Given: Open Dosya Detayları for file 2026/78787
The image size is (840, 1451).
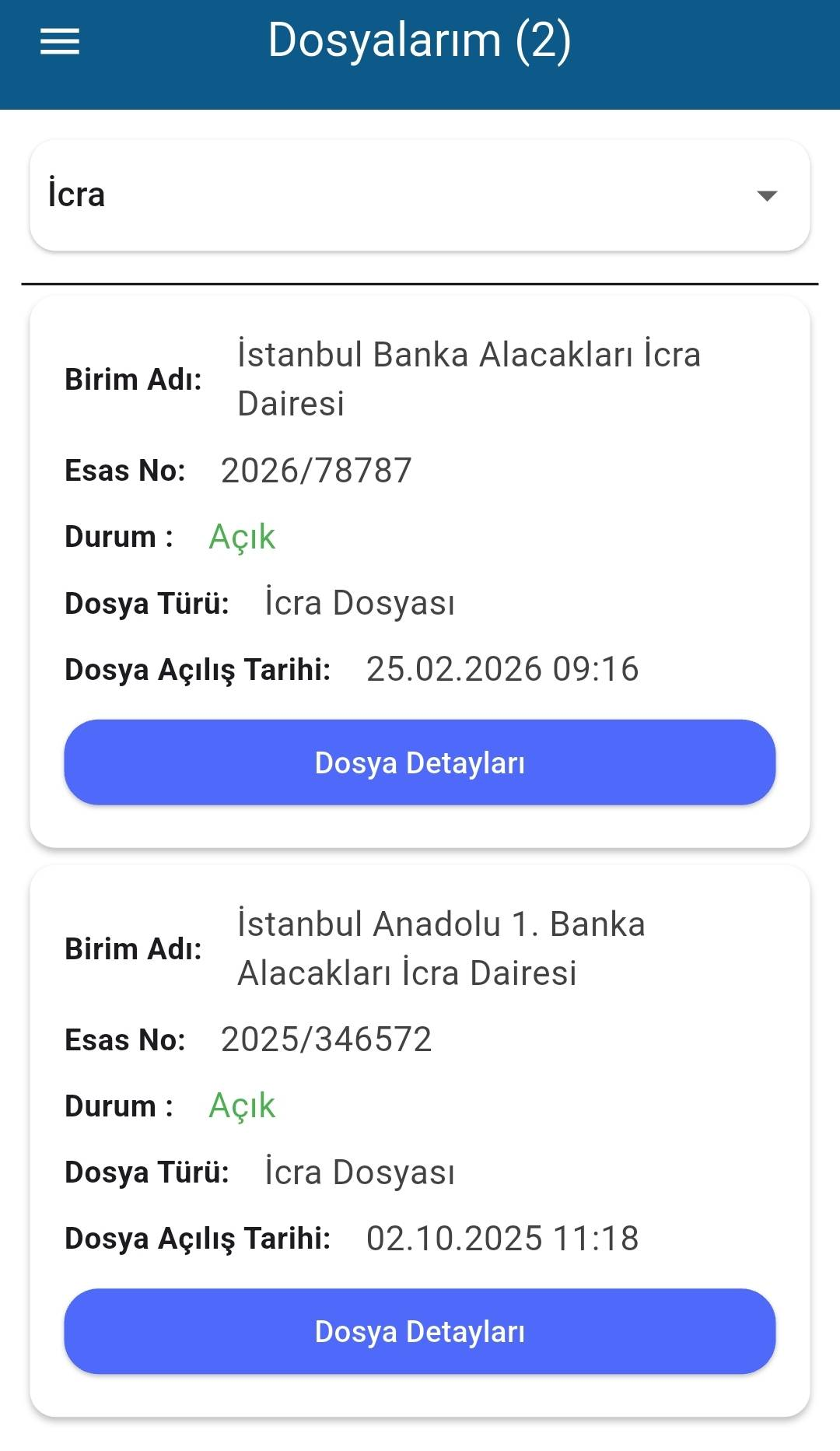Looking at the screenshot, I should pyautogui.click(x=420, y=762).
